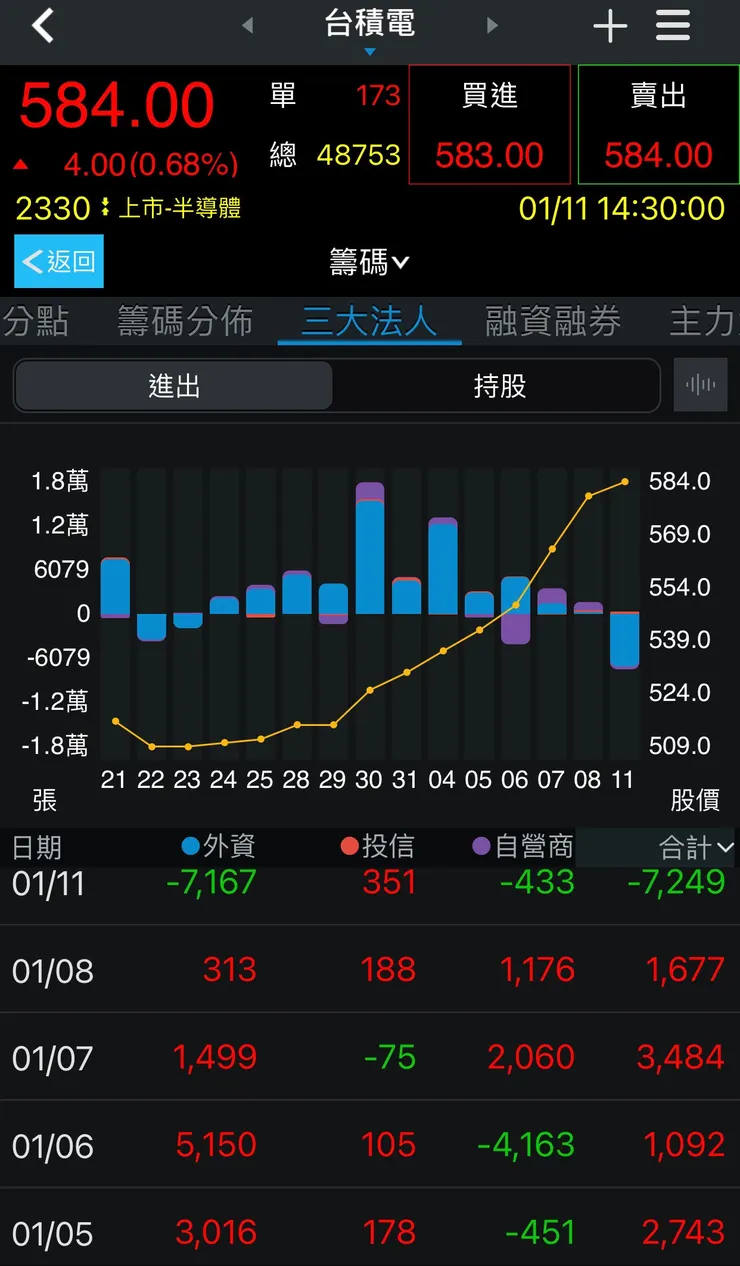Tap the back arrow at top left
This screenshot has height=1266, width=740.
coord(42,25)
